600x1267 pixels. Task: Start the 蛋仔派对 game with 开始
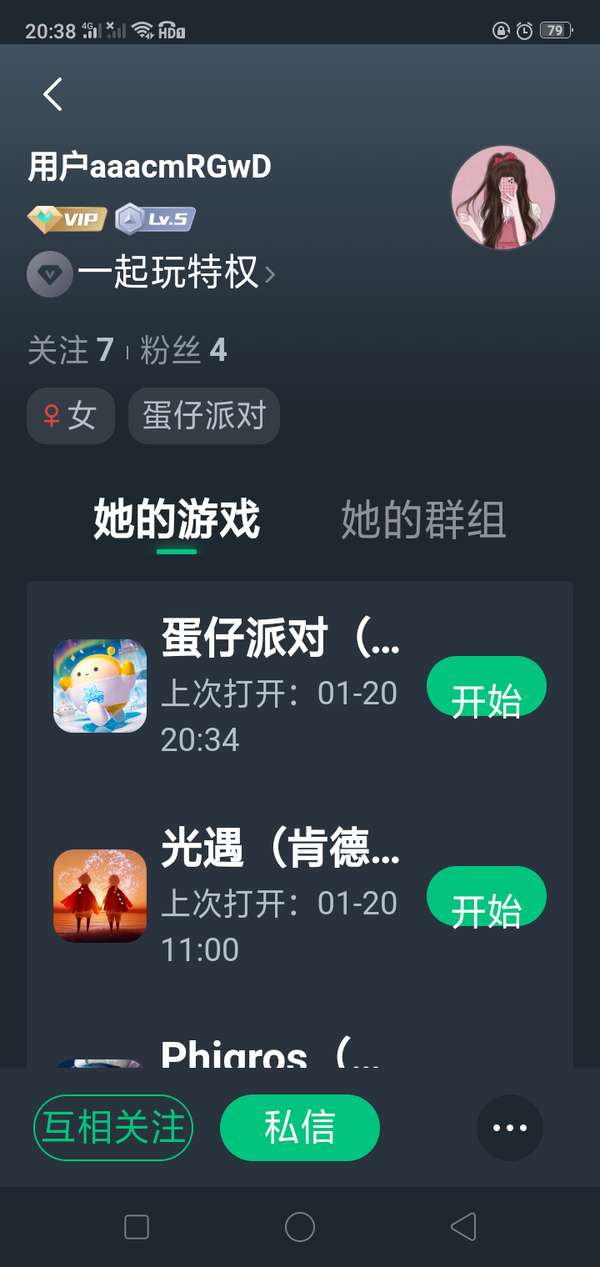tap(486, 687)
